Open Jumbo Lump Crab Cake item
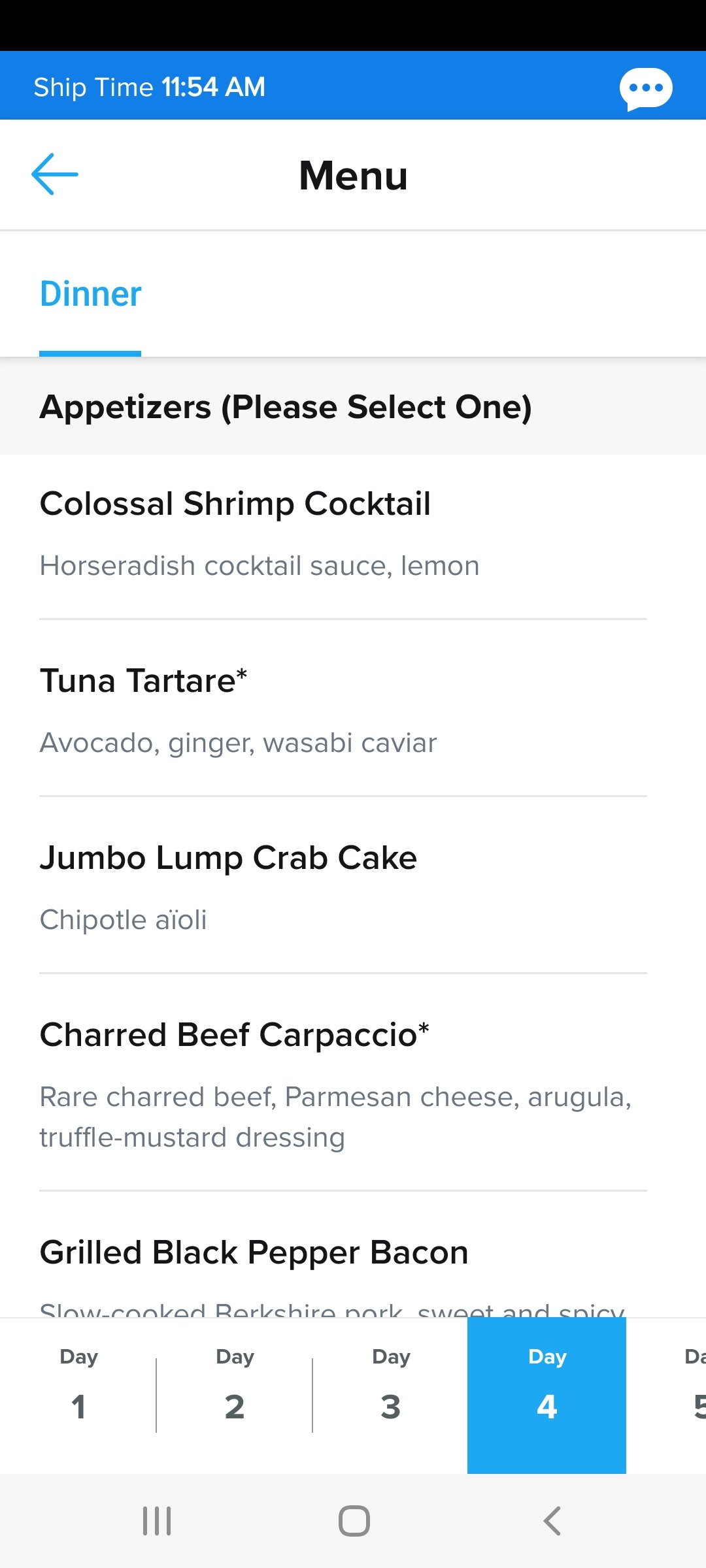706x1568 pixels. pos(343,885)
